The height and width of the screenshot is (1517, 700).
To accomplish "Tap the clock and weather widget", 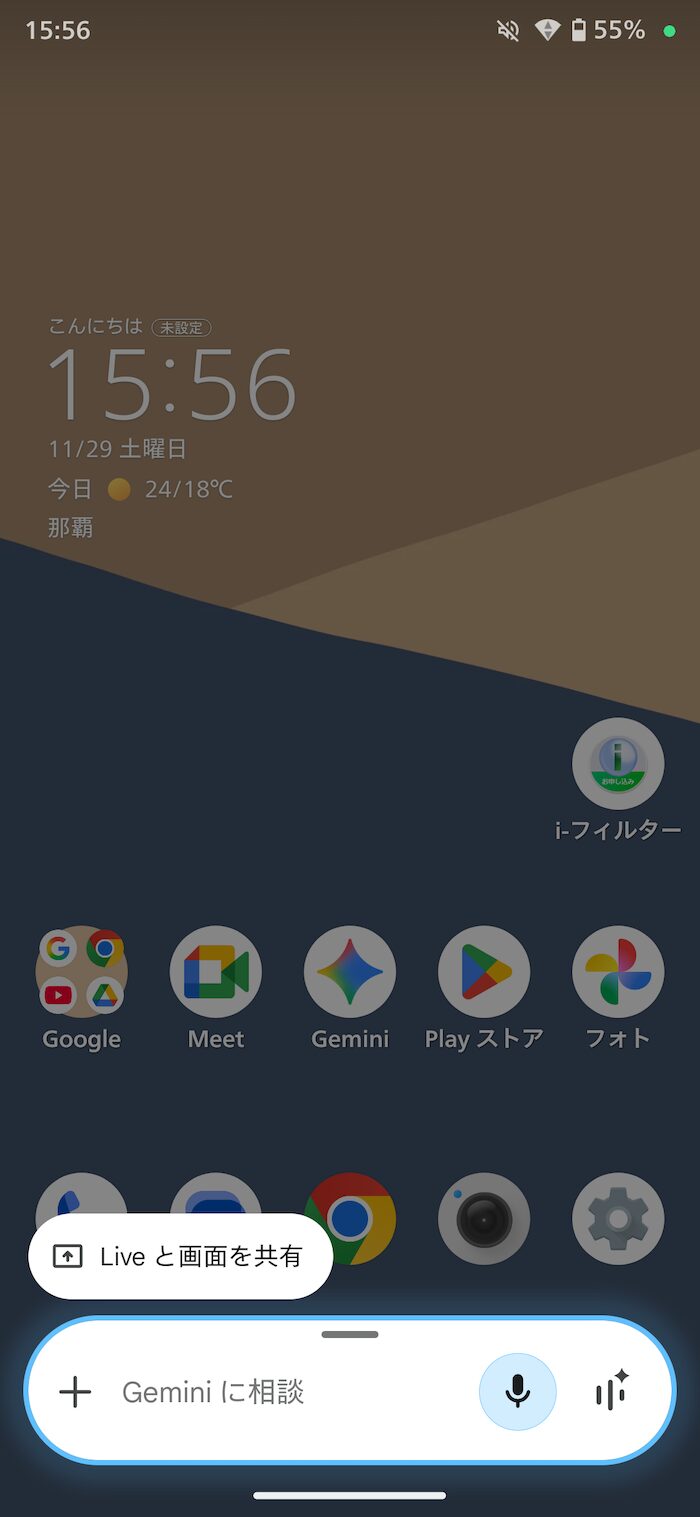I will pyautogui.click(x=170, y=385).
